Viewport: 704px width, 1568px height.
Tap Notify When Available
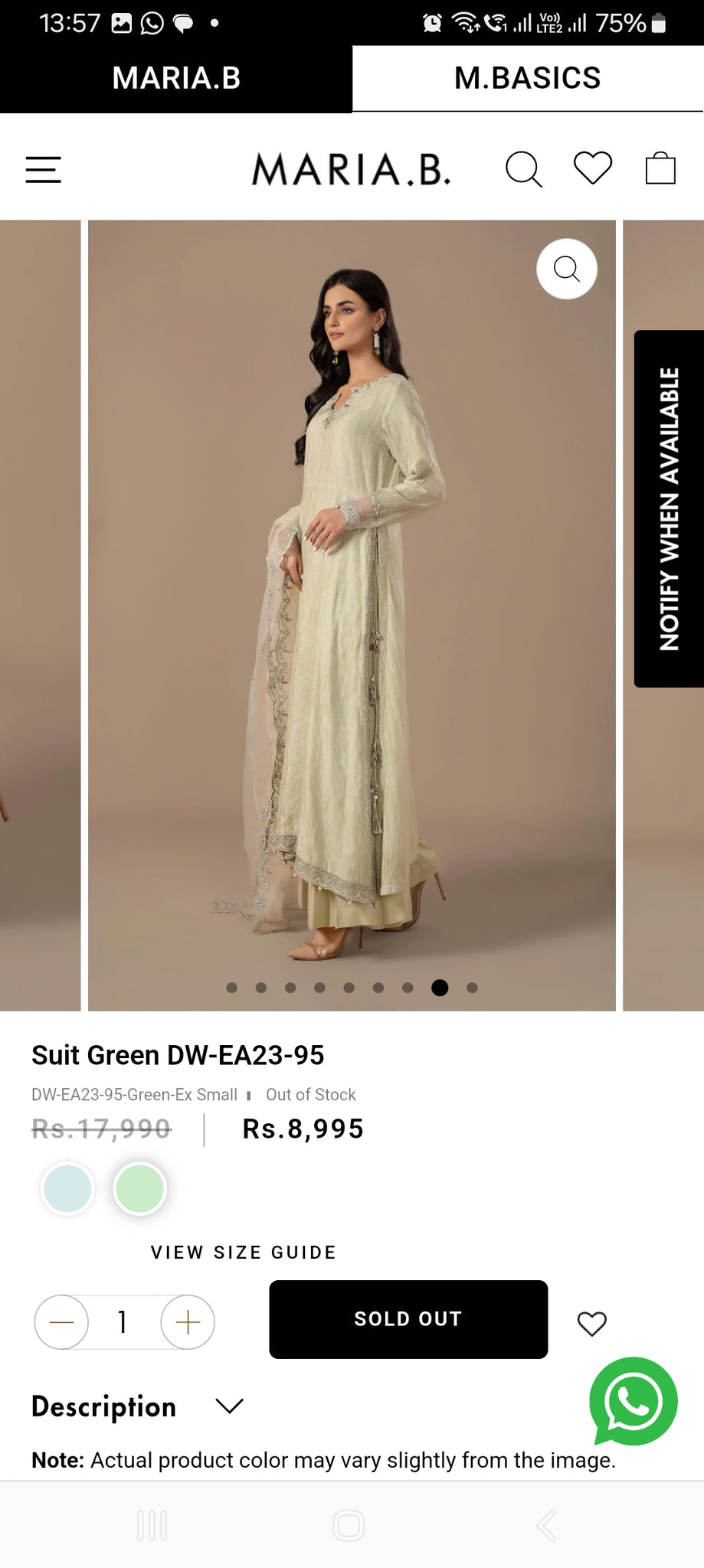point(669,508)
